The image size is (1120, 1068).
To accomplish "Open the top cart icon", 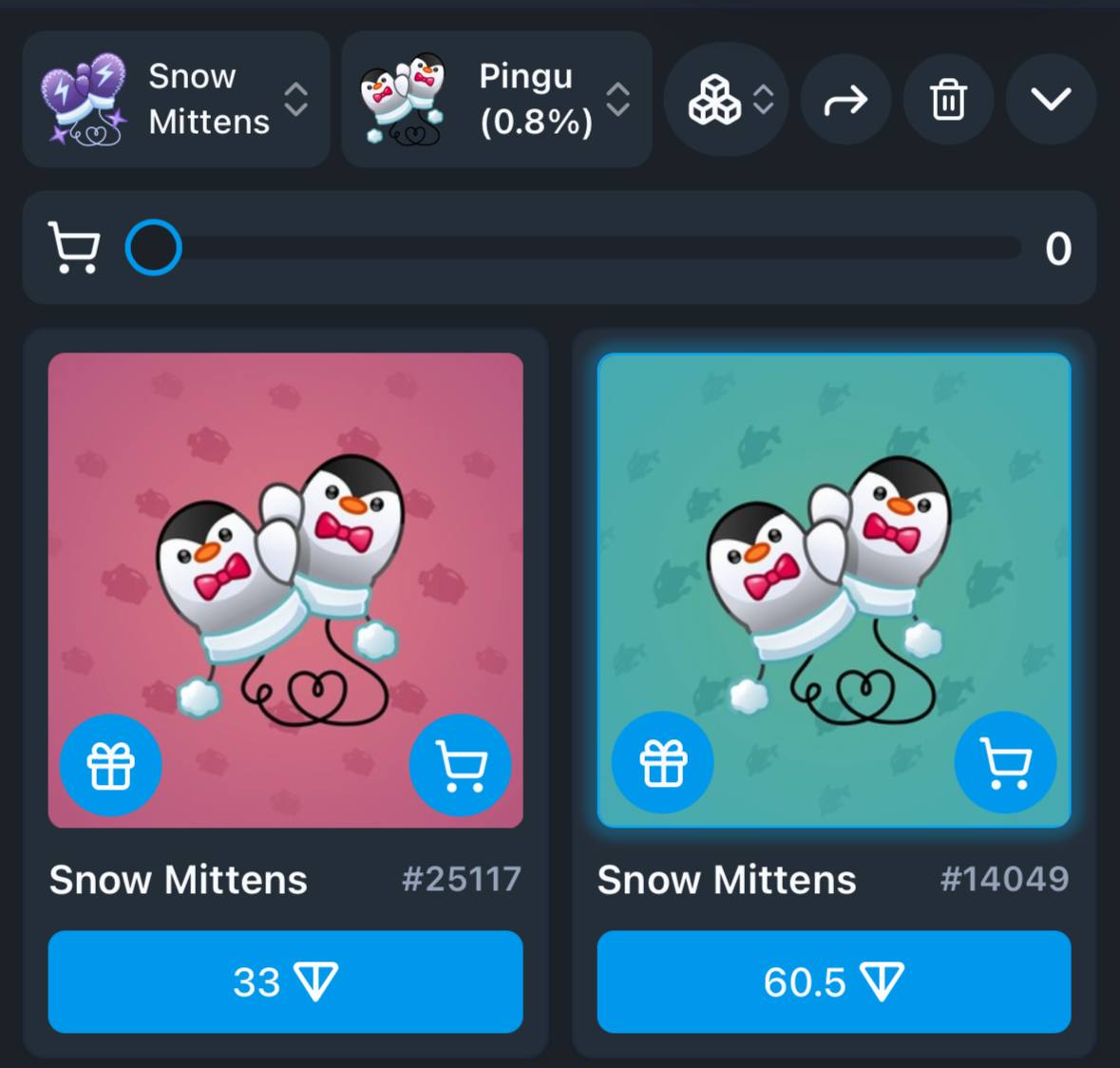I will [74, 248].
